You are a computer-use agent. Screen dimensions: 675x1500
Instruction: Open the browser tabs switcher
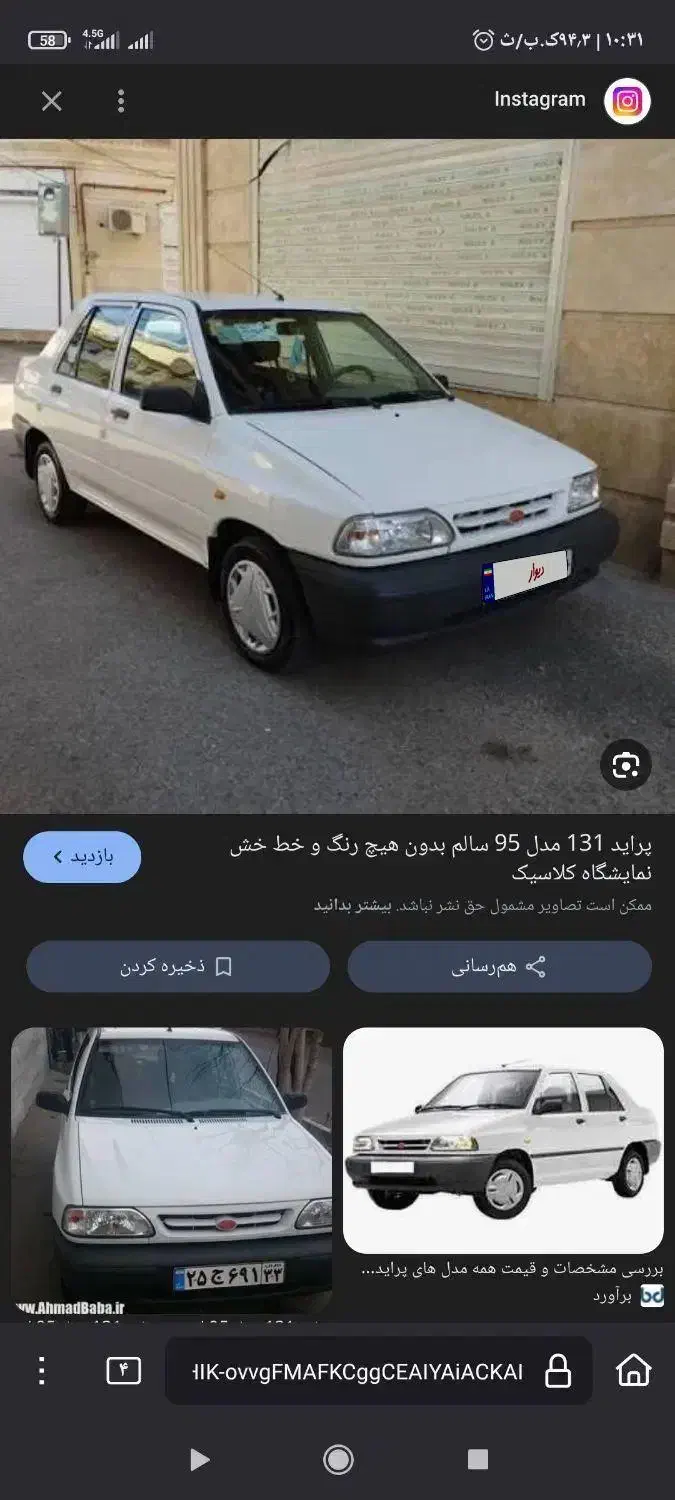pos(124,1370)
